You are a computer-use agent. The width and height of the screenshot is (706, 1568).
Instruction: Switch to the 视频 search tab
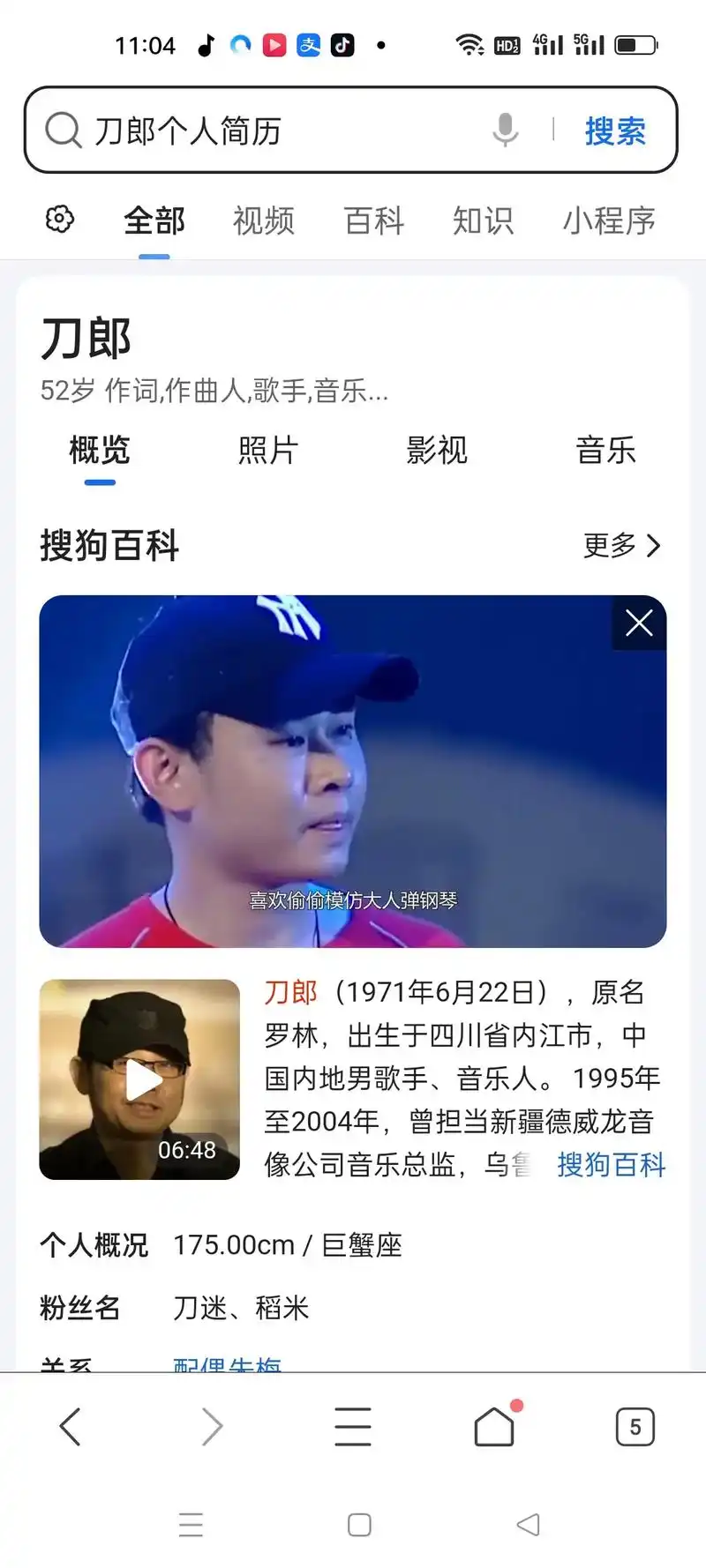point(262,221)
